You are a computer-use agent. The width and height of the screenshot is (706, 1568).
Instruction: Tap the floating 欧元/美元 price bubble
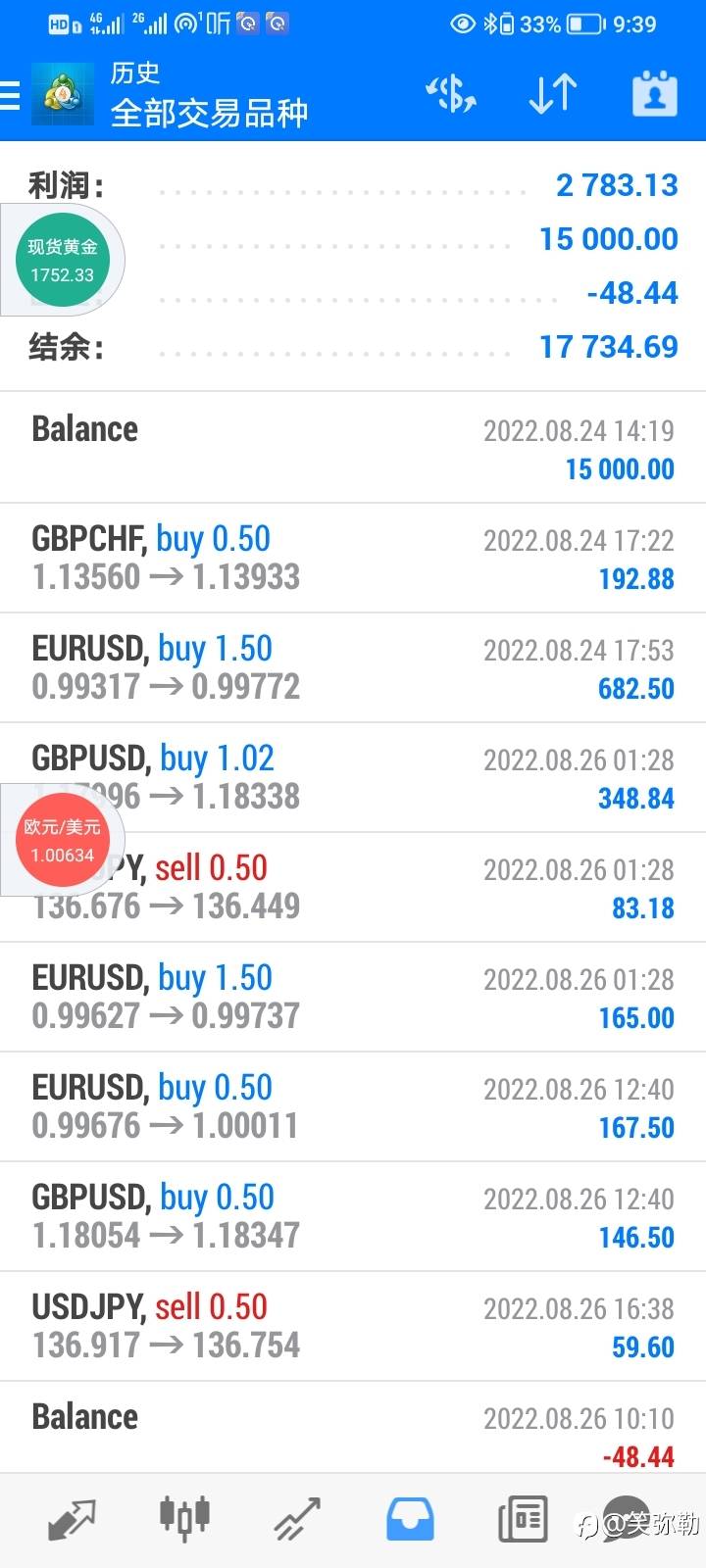point(62,840)
